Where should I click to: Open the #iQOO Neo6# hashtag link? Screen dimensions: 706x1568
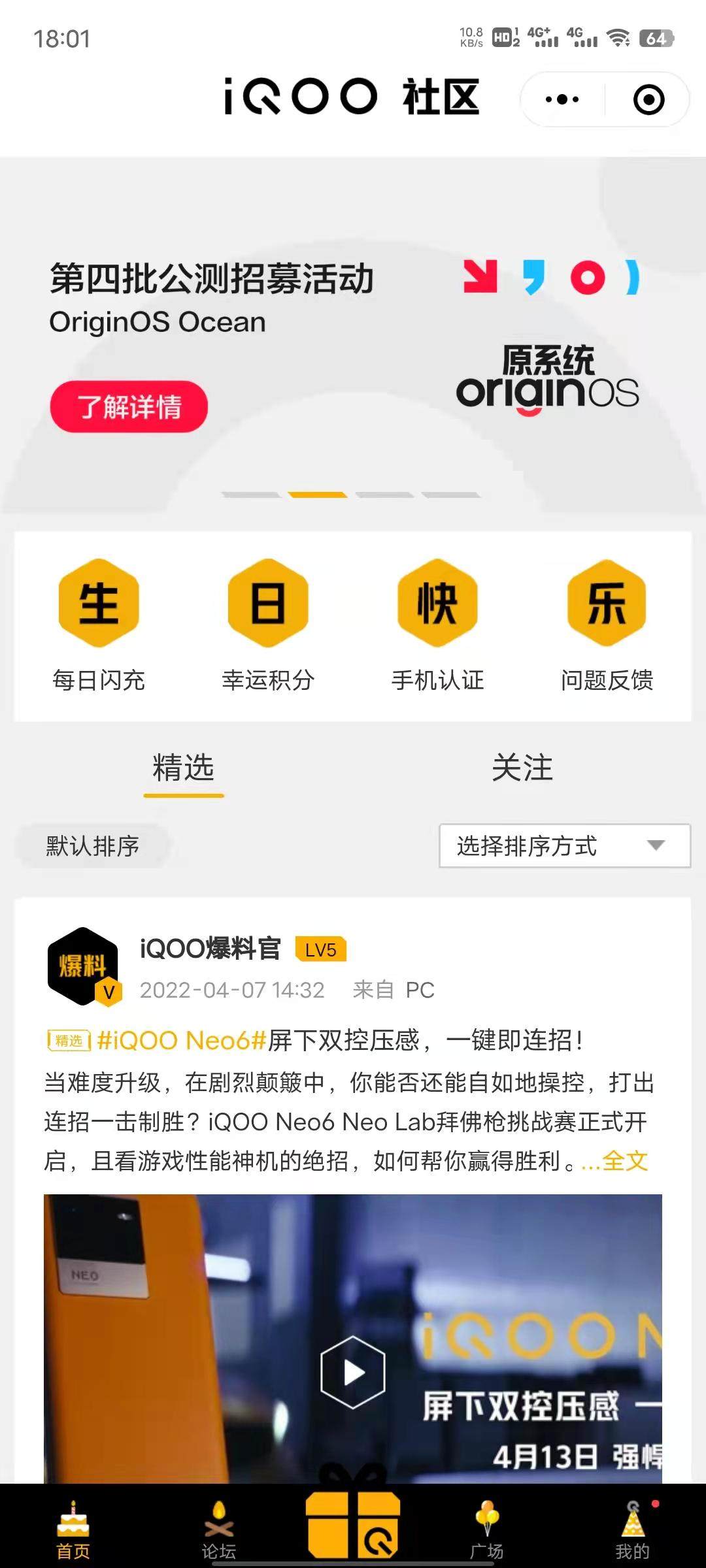pyautogui.click(x=181, y=1040)
